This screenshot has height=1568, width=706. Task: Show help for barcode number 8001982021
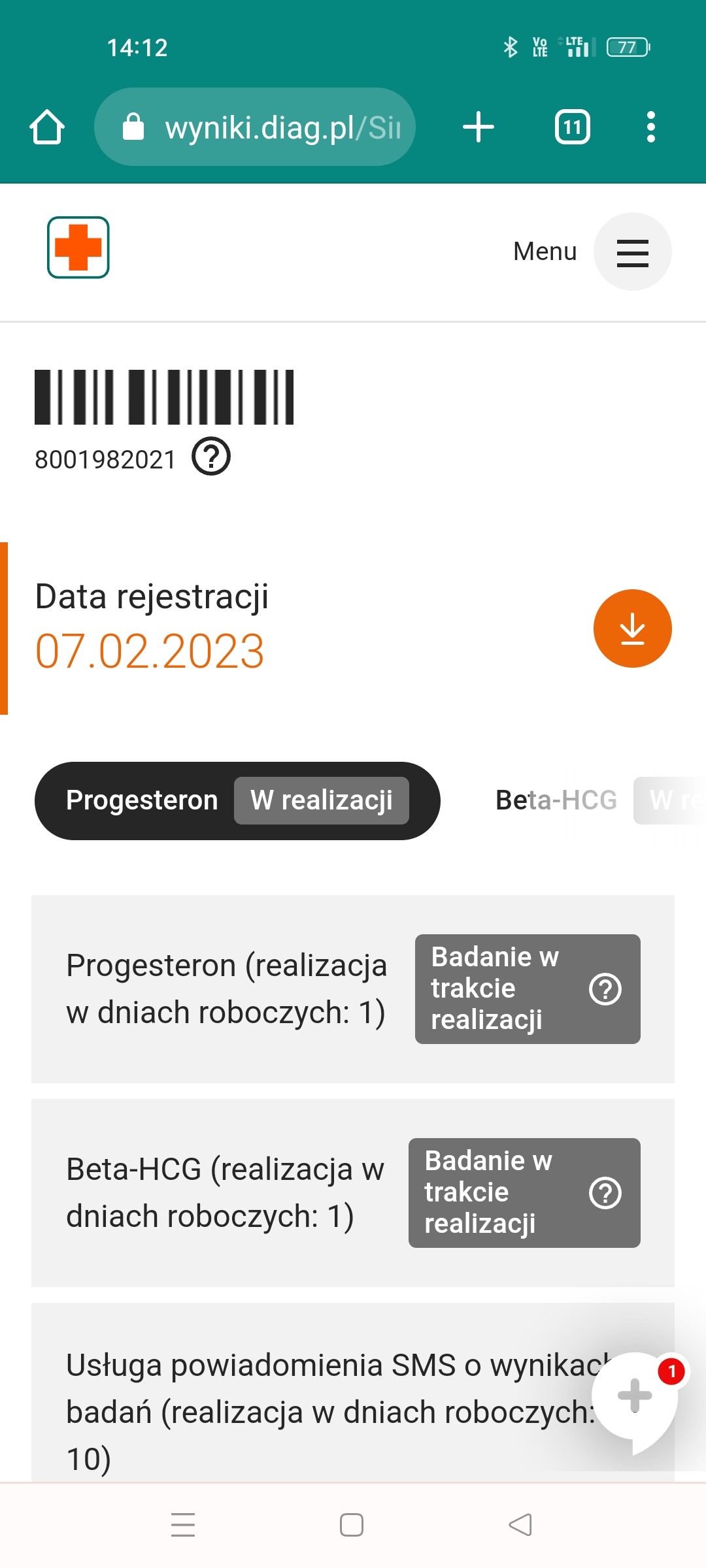point(211,457)
